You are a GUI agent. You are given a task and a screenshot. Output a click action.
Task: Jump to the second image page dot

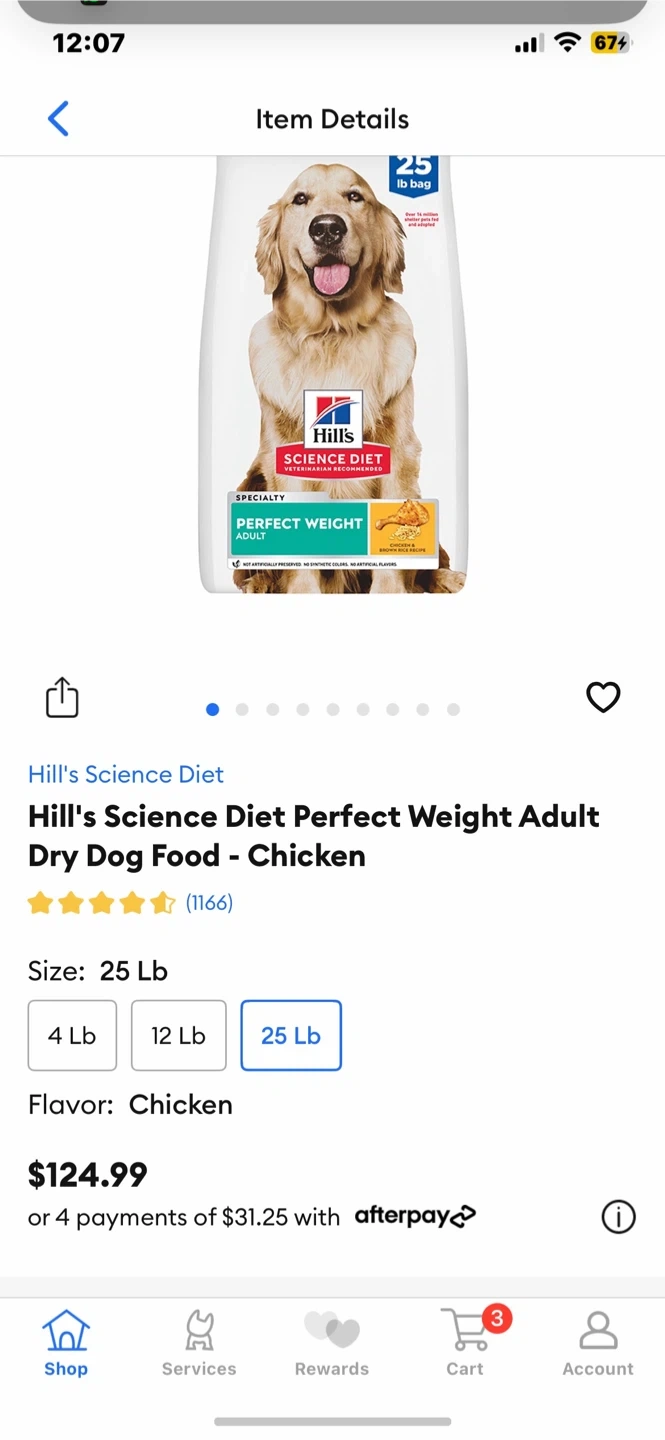[242, 709]
